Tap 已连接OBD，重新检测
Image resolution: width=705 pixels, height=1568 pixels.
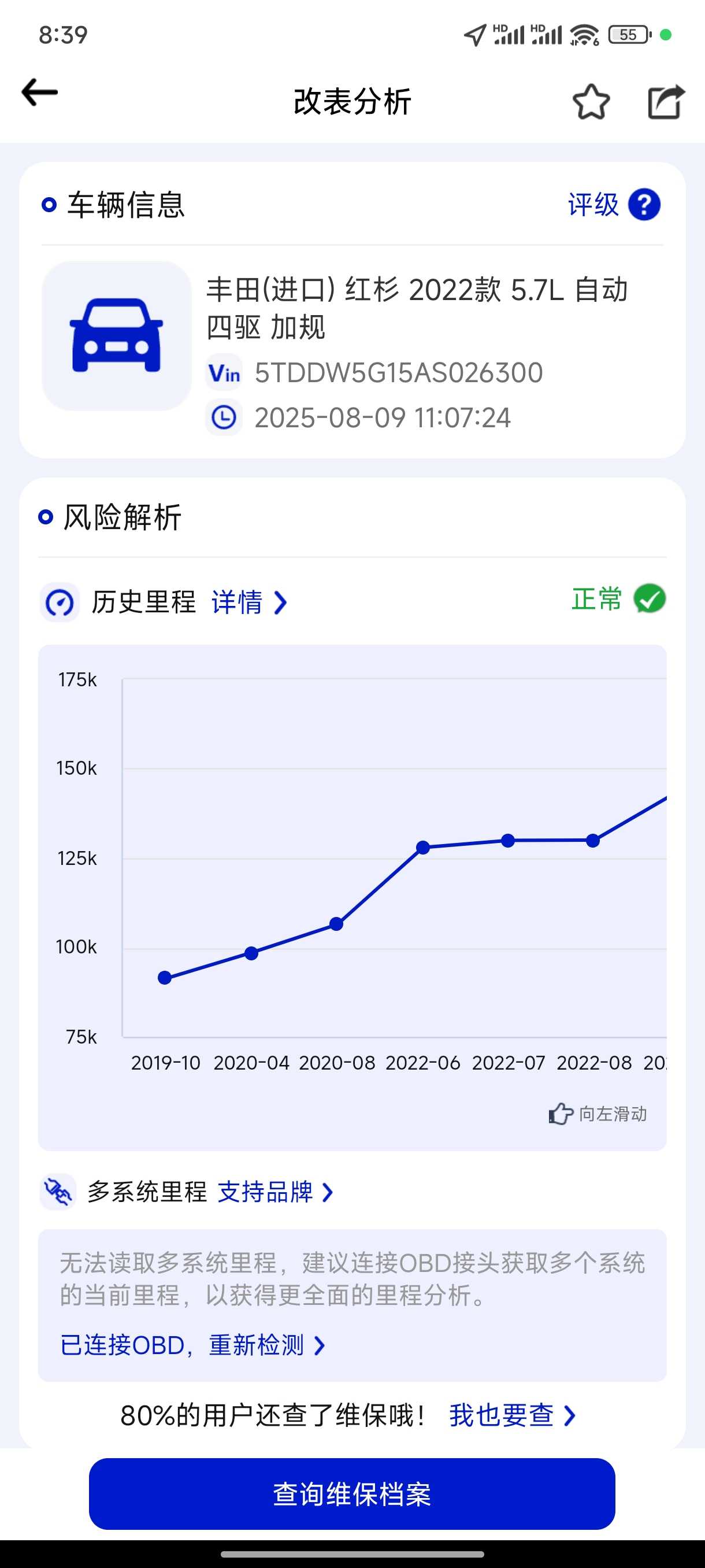192,1345
